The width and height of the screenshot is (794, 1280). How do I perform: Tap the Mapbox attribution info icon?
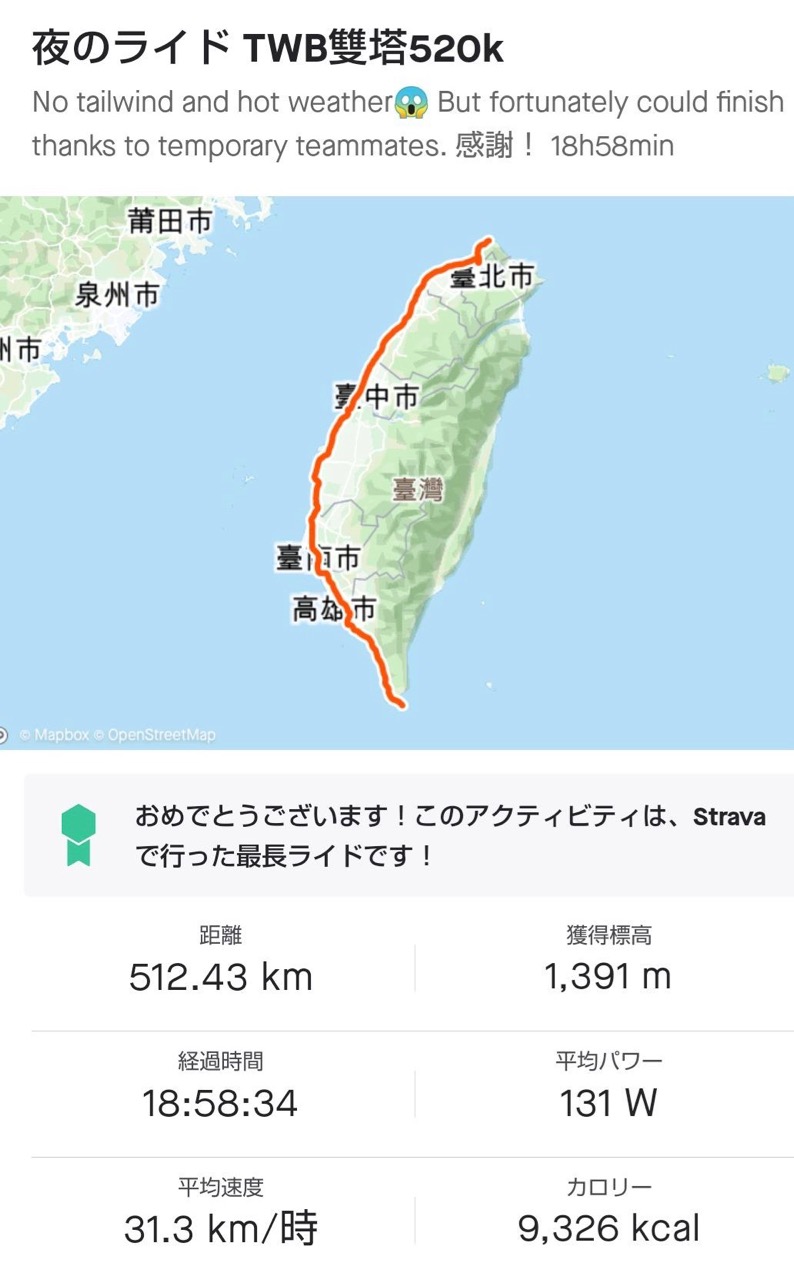coord(3,735)
